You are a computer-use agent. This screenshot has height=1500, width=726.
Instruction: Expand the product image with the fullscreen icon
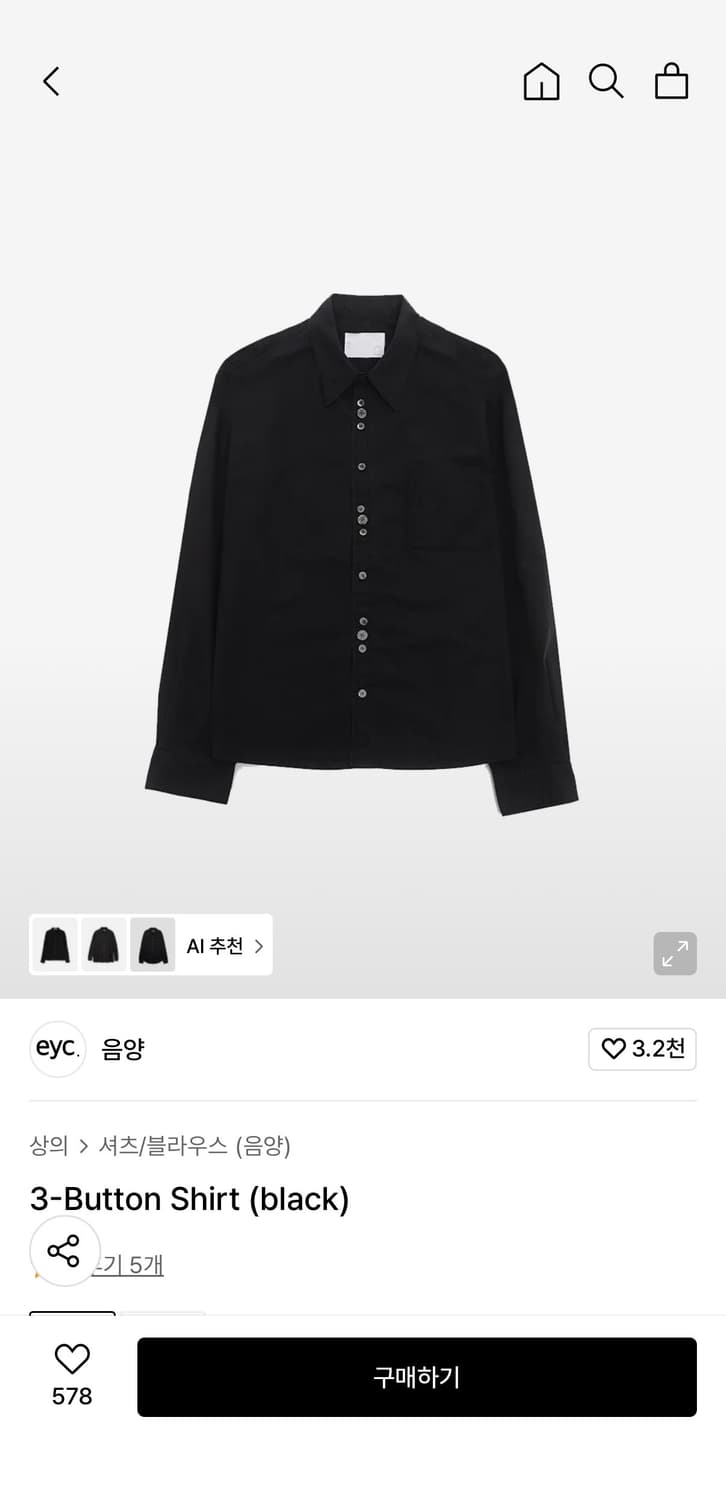(675, 954)
